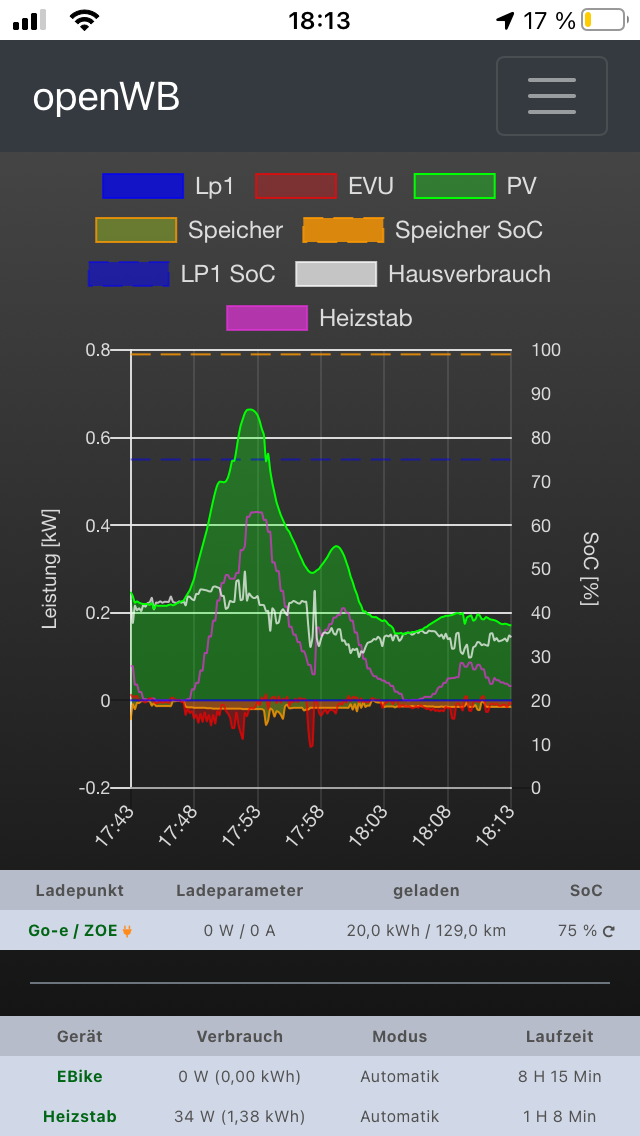Change the EBike Automatik mode
Viewport: 640px width, 1136px height.
[x=400, y=1077]
